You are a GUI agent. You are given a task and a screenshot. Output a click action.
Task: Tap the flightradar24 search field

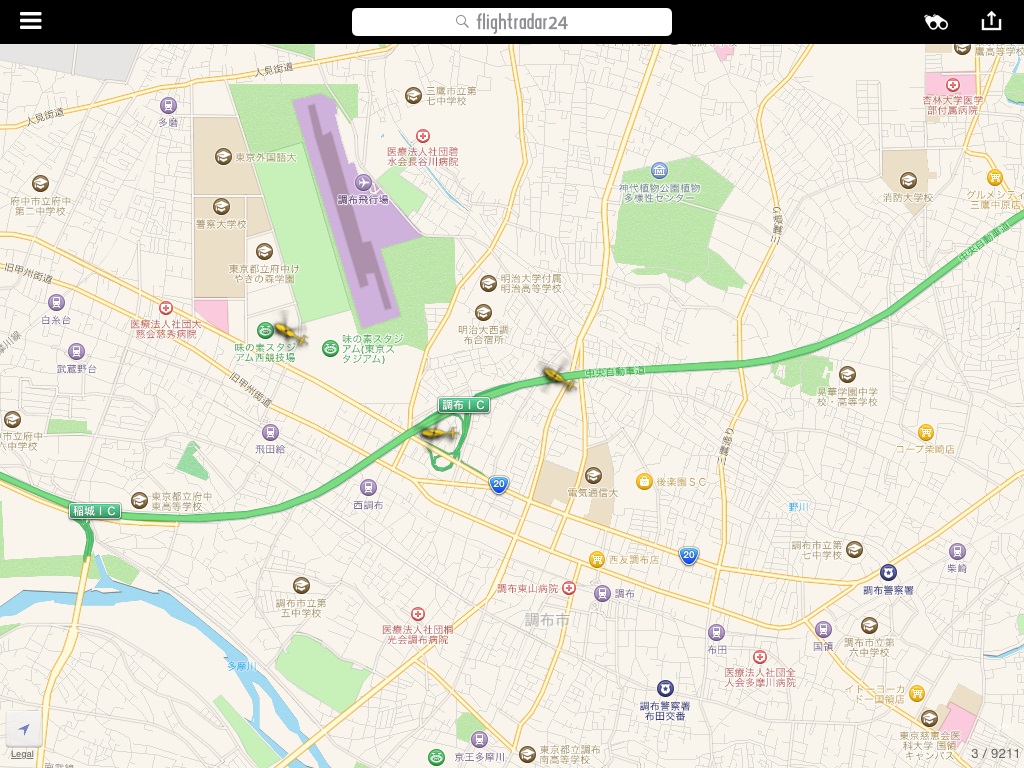click(x=511, y=22)
